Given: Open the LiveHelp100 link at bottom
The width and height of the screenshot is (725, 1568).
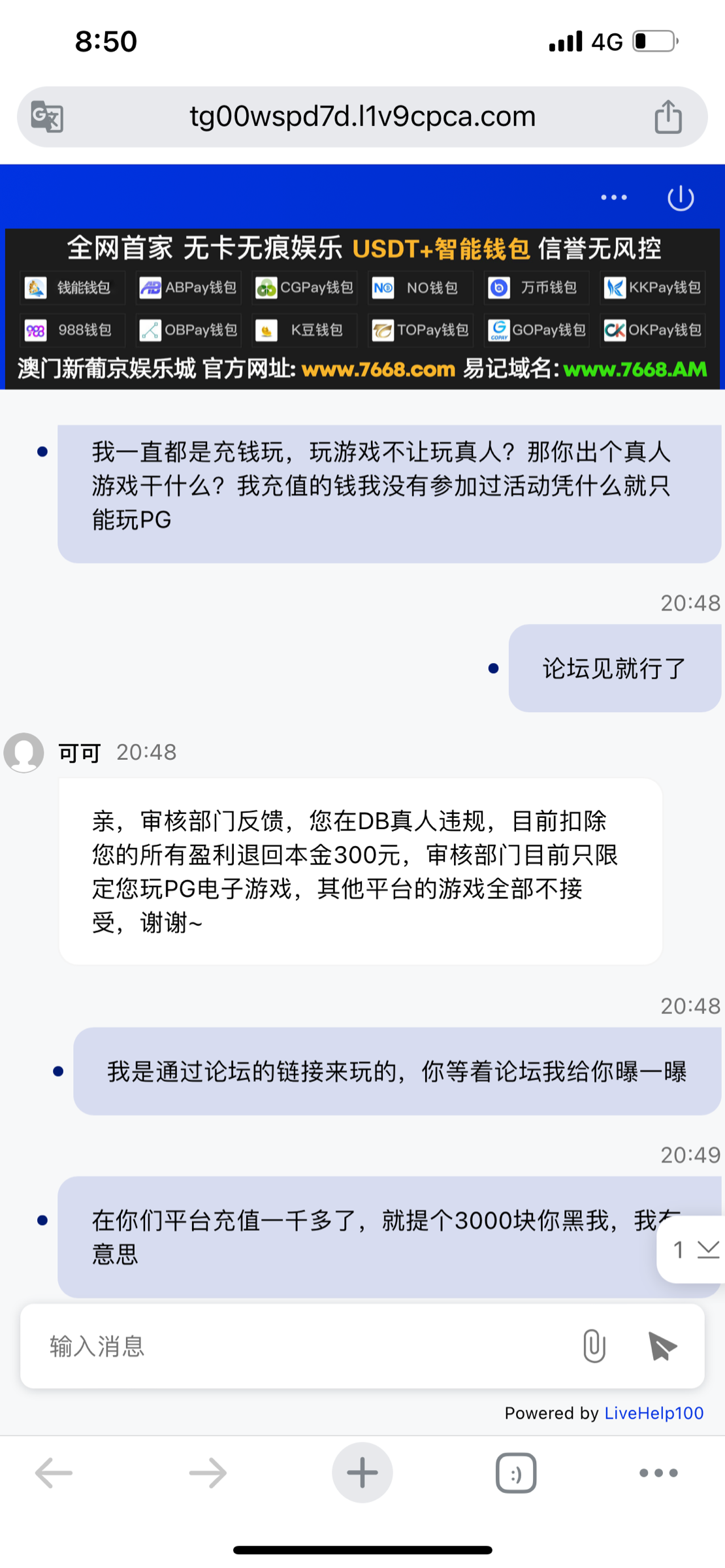Looking at the screenshot, I should point(653,1413).
